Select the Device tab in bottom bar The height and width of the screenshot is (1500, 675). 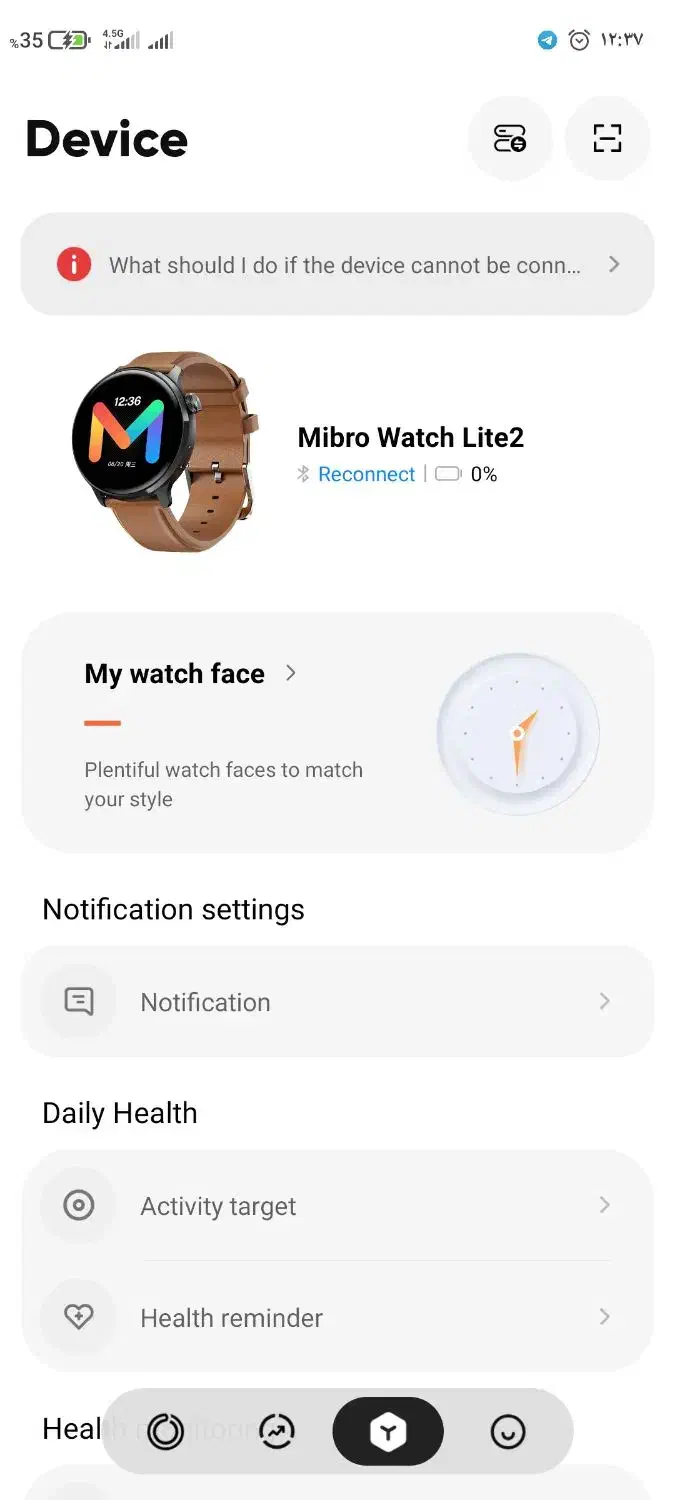pyautogui.click(x=388, y=1432)
